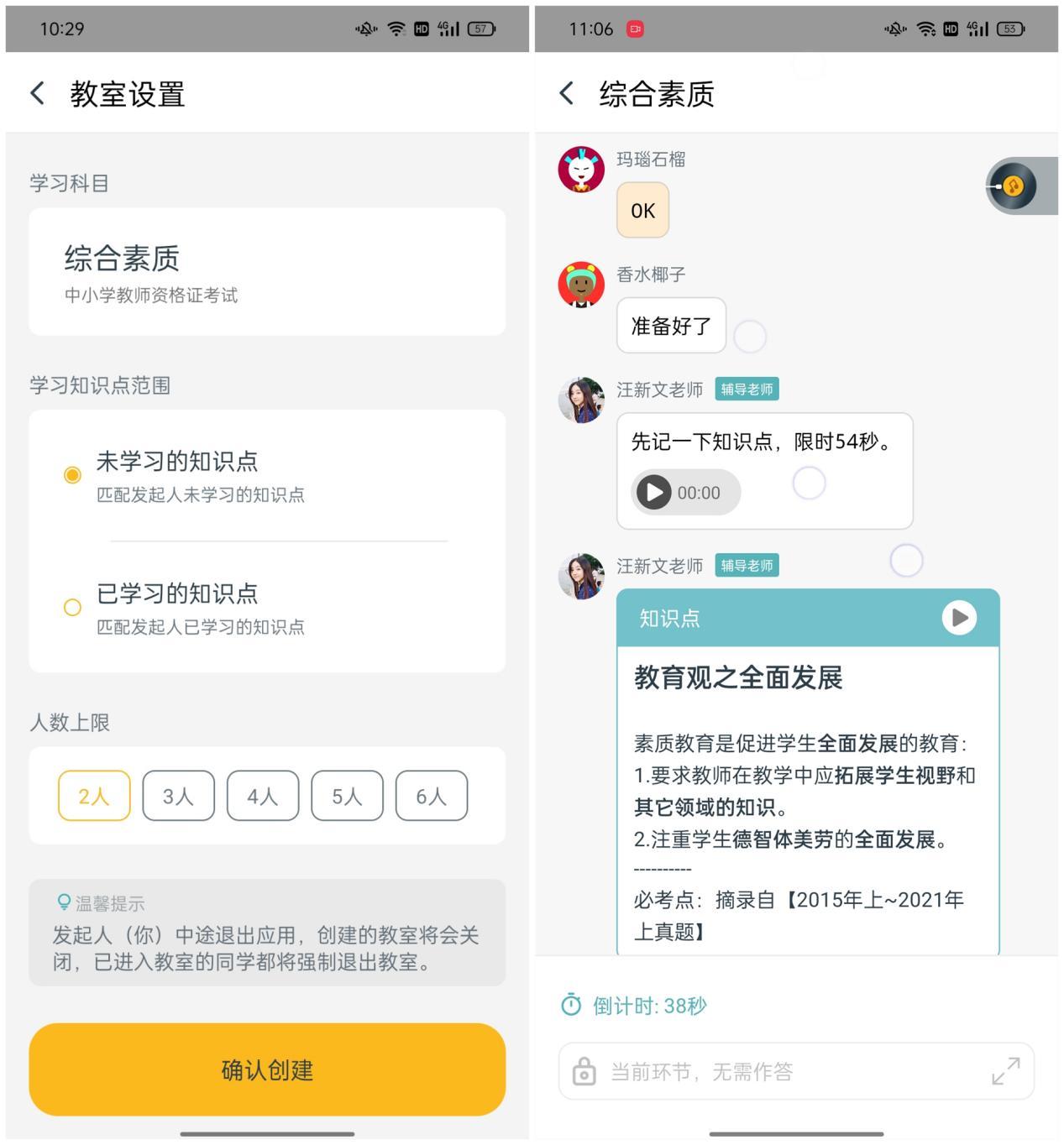Open the floating music disc icon
This screenshot has height=1145, width=1064.
coord(1013,186)
